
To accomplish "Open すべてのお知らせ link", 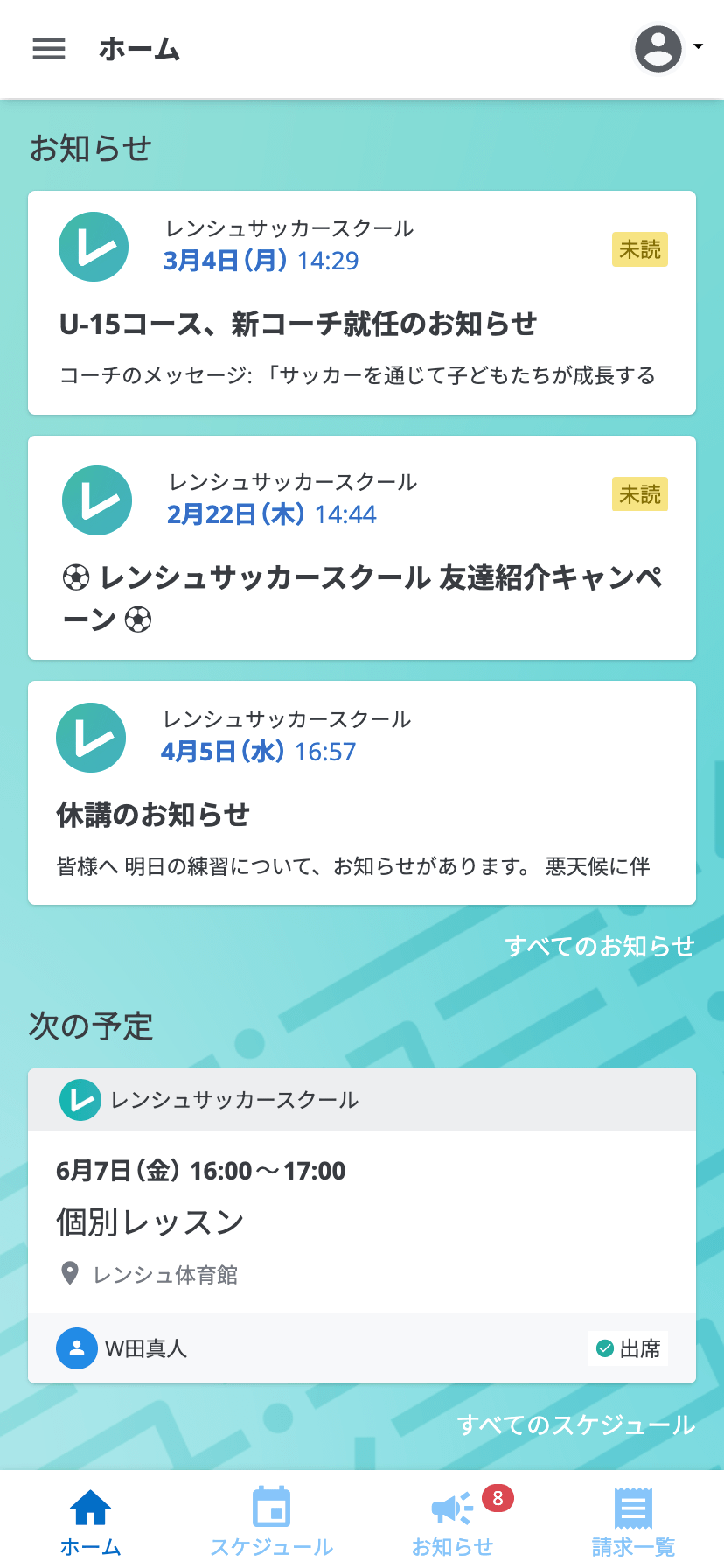I will click(601, 946).
